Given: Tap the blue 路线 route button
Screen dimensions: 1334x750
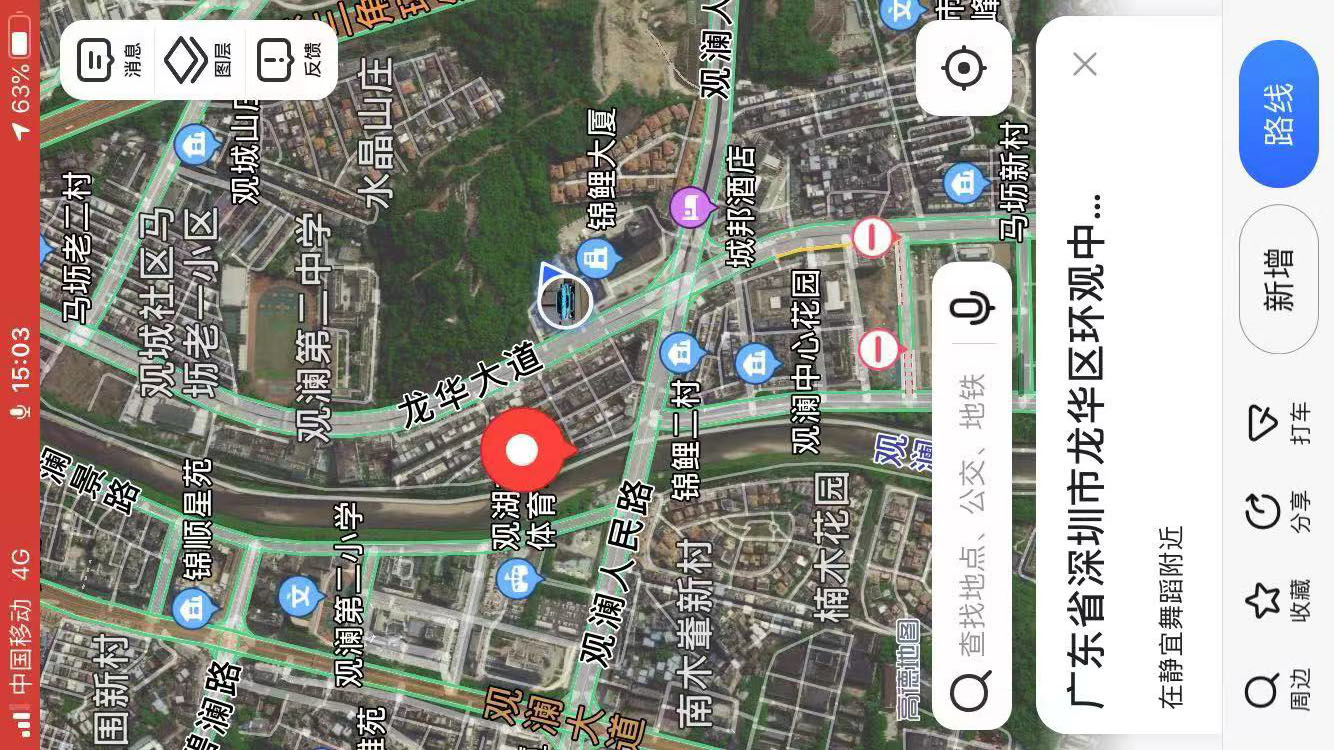Looking at the screenshot, I should [x=1279, y=114].
